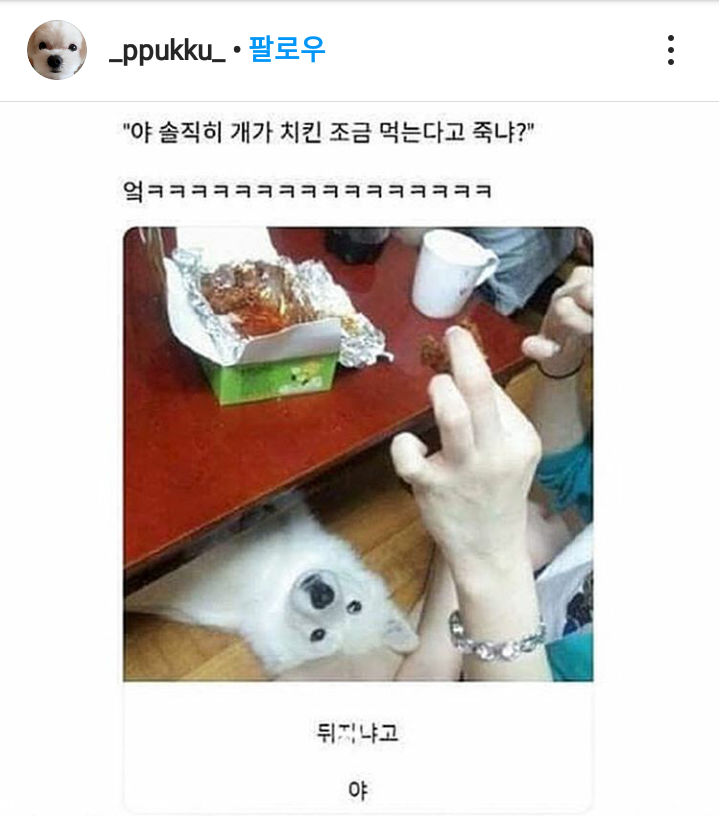Open the post overflow menu
This screenshot has height=816, width=719.
tap(671, 50)
